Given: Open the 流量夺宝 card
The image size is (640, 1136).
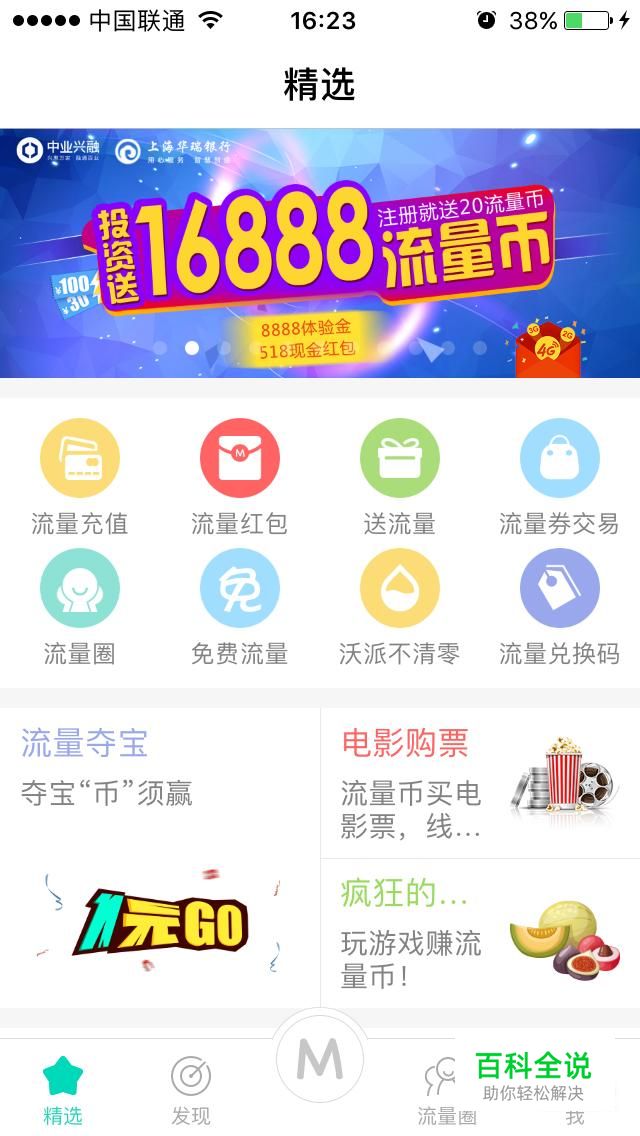Looking at the screenshot, I should pos(159,858).
